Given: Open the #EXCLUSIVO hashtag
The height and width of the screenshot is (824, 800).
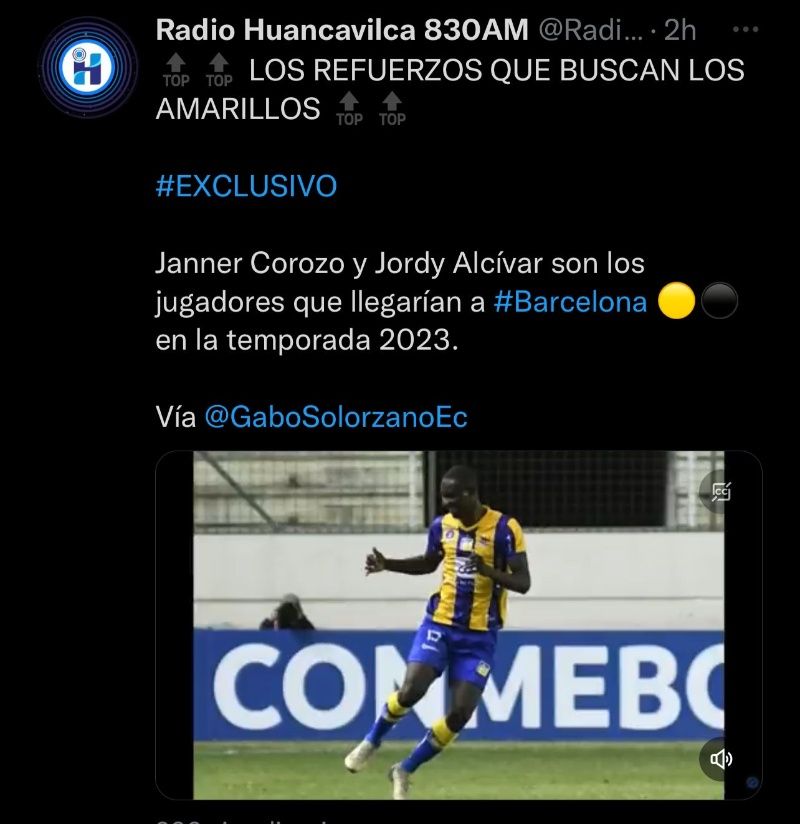Looking at the screenshot, I should click(246, 186).
